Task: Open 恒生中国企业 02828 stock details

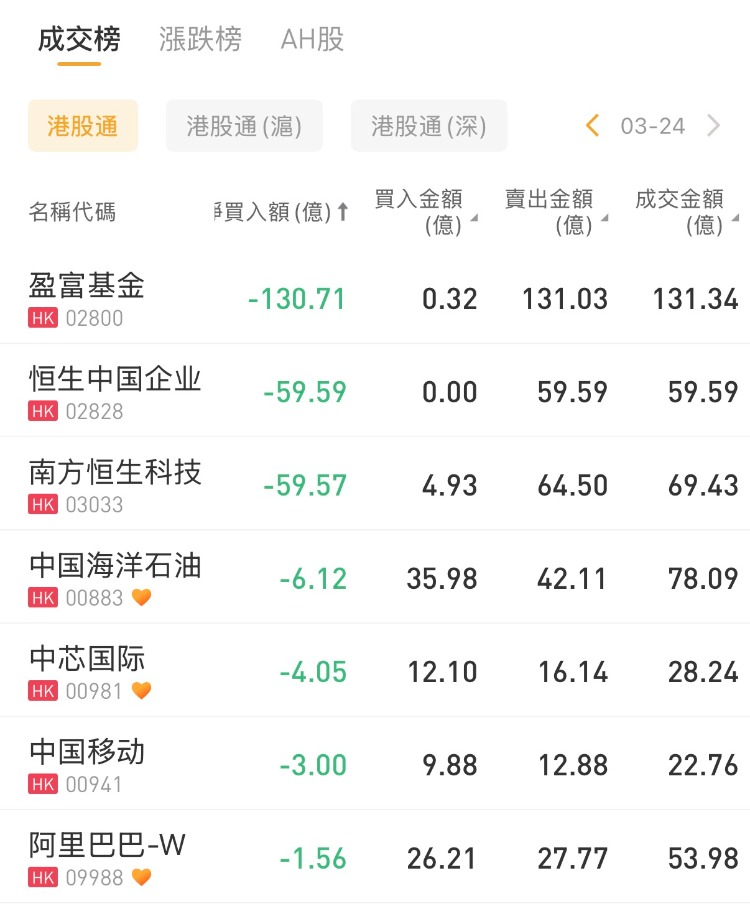Action: tap(115, 390)
